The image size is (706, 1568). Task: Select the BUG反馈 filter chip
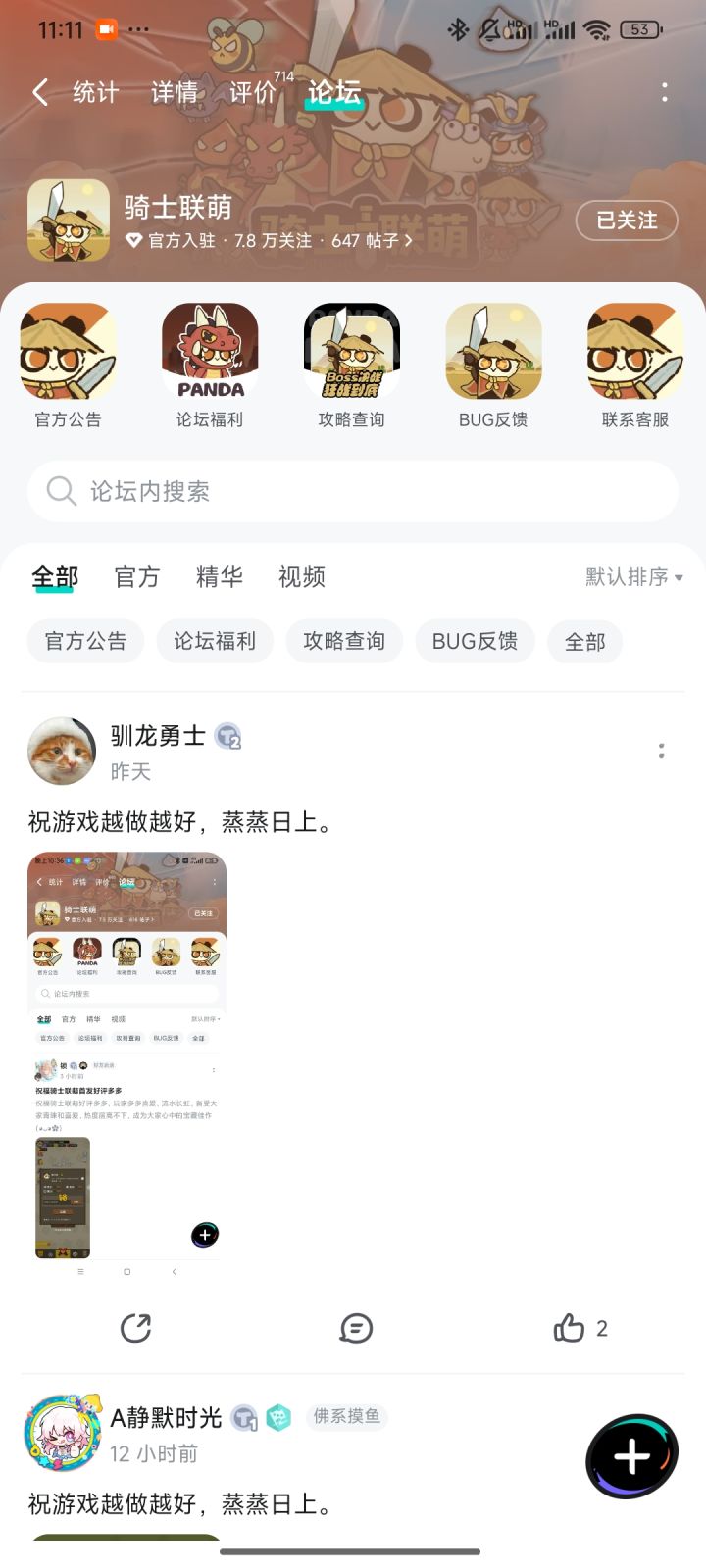pos(475,641)
